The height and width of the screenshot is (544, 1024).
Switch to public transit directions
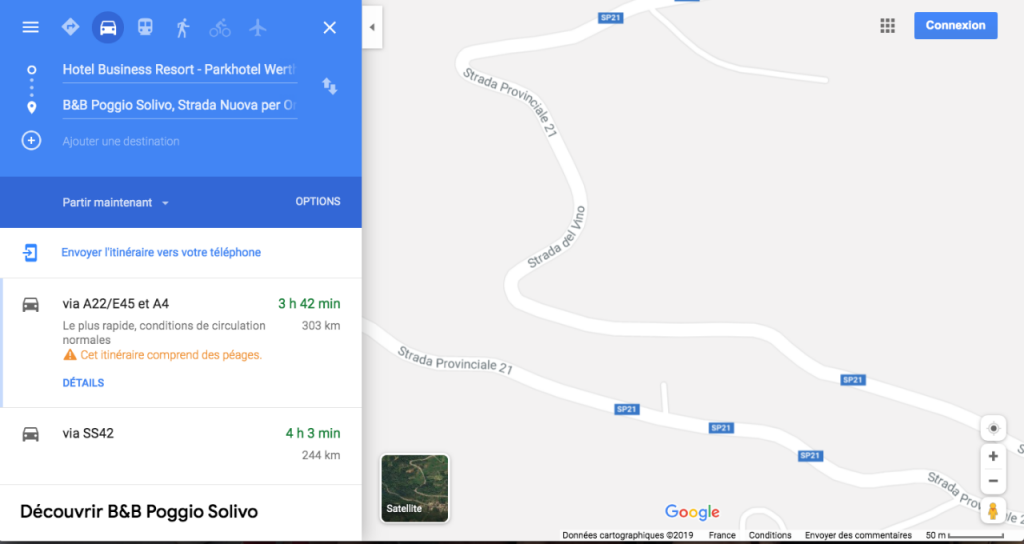pyautogui.click(x=145, y=27)
